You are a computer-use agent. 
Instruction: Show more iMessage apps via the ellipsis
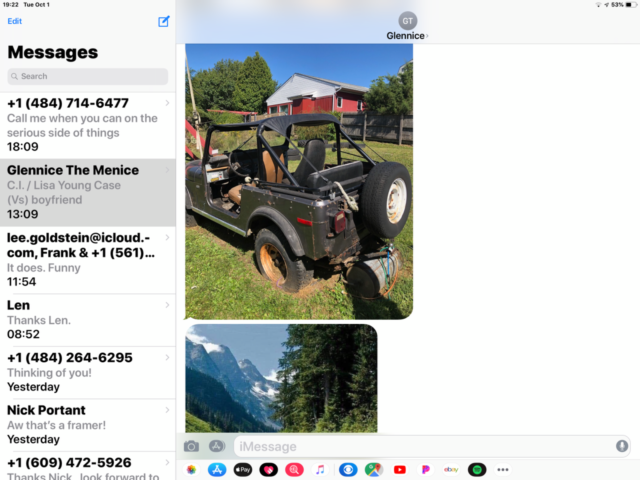(503, 469)
